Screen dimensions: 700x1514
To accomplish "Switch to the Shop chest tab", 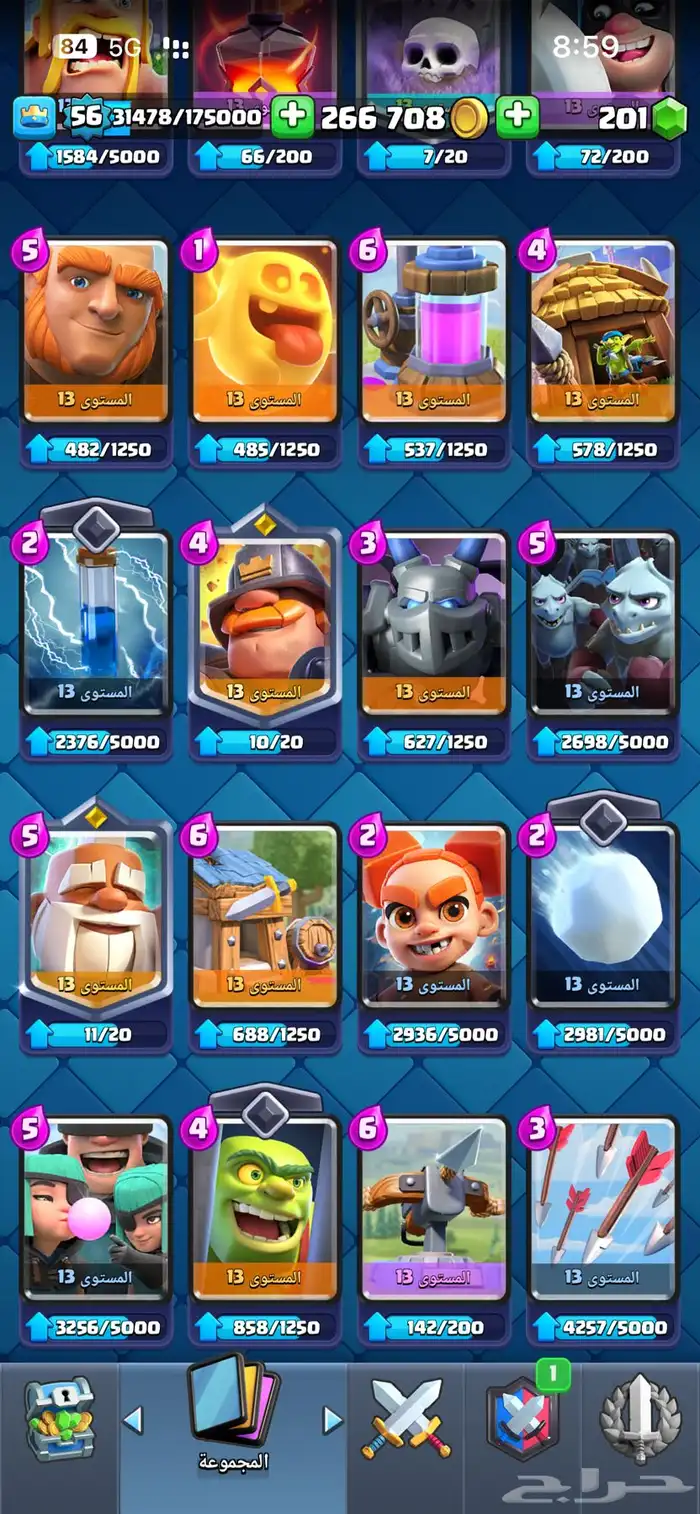I will 58,1420.
